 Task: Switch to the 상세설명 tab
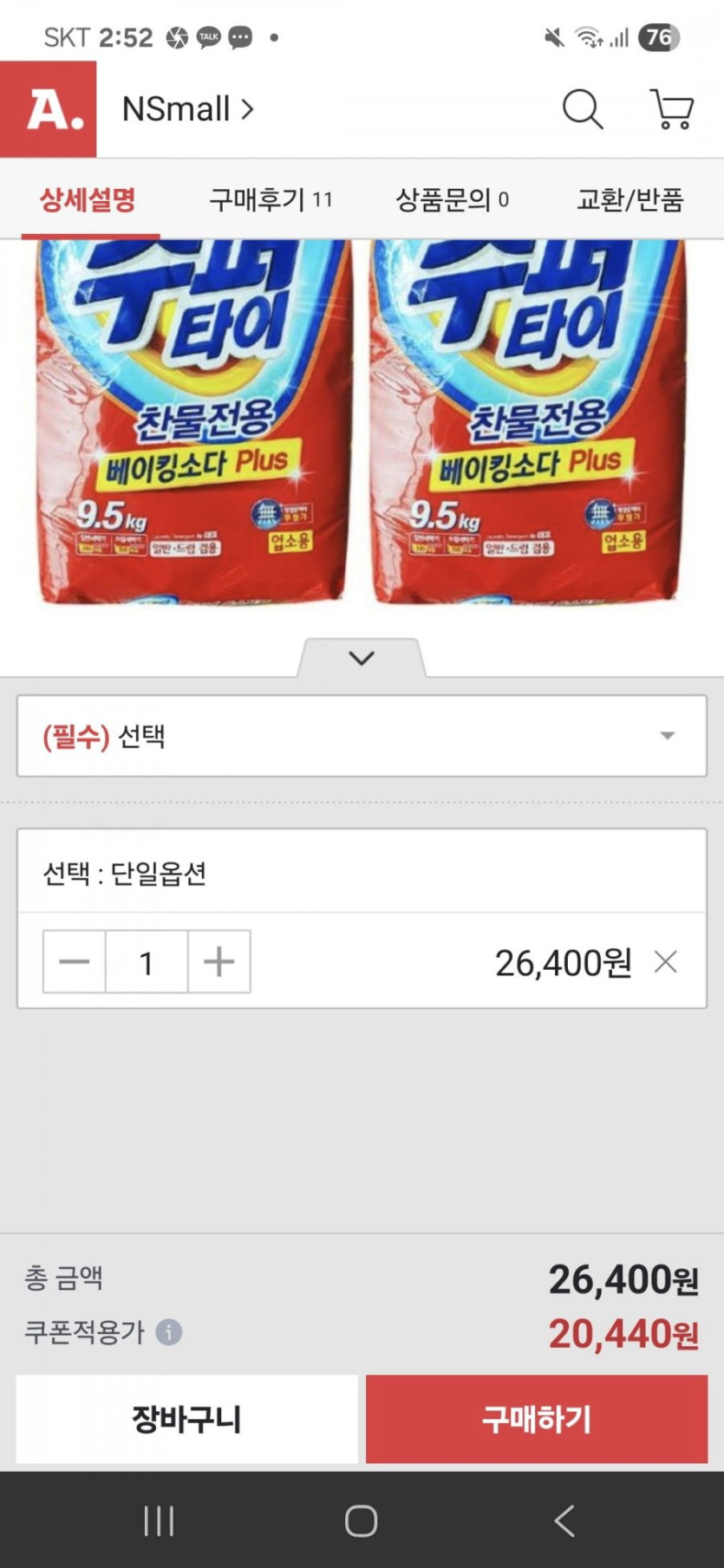click(x=88, y=200)
